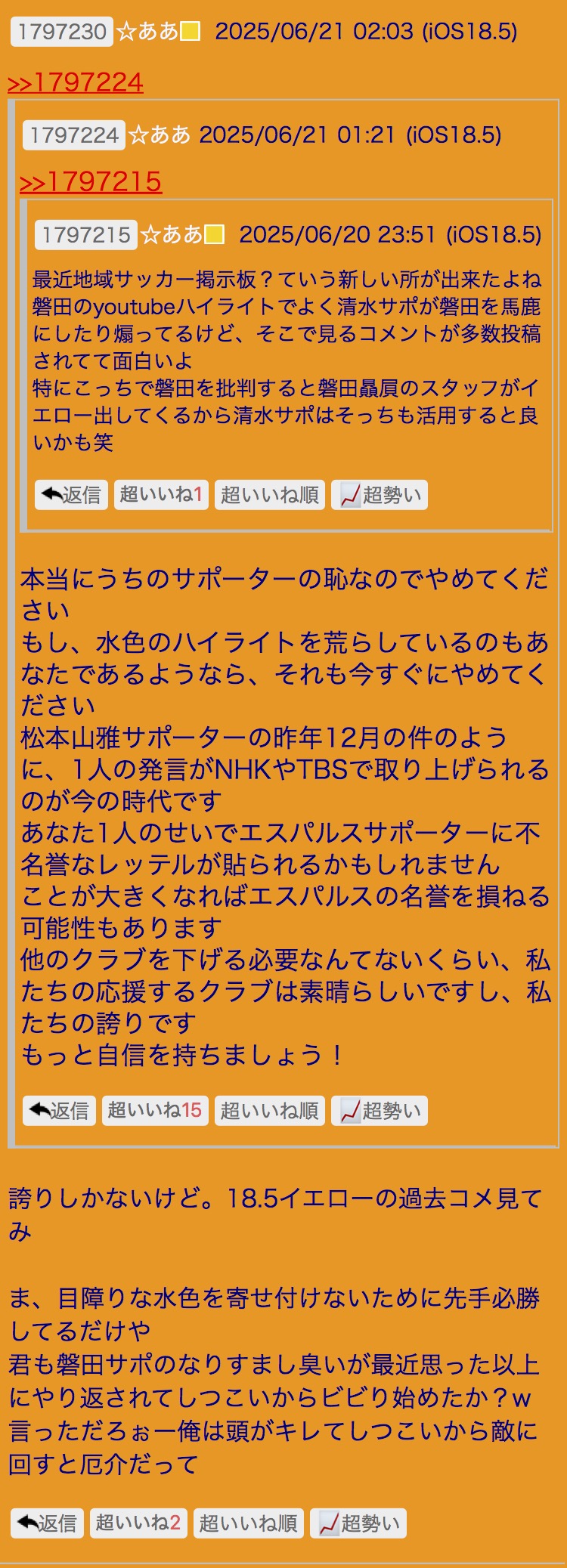Screen dimensions: 567x1568
Task: Sort by 超いいね順 under post 1797215
Action: 270,495
